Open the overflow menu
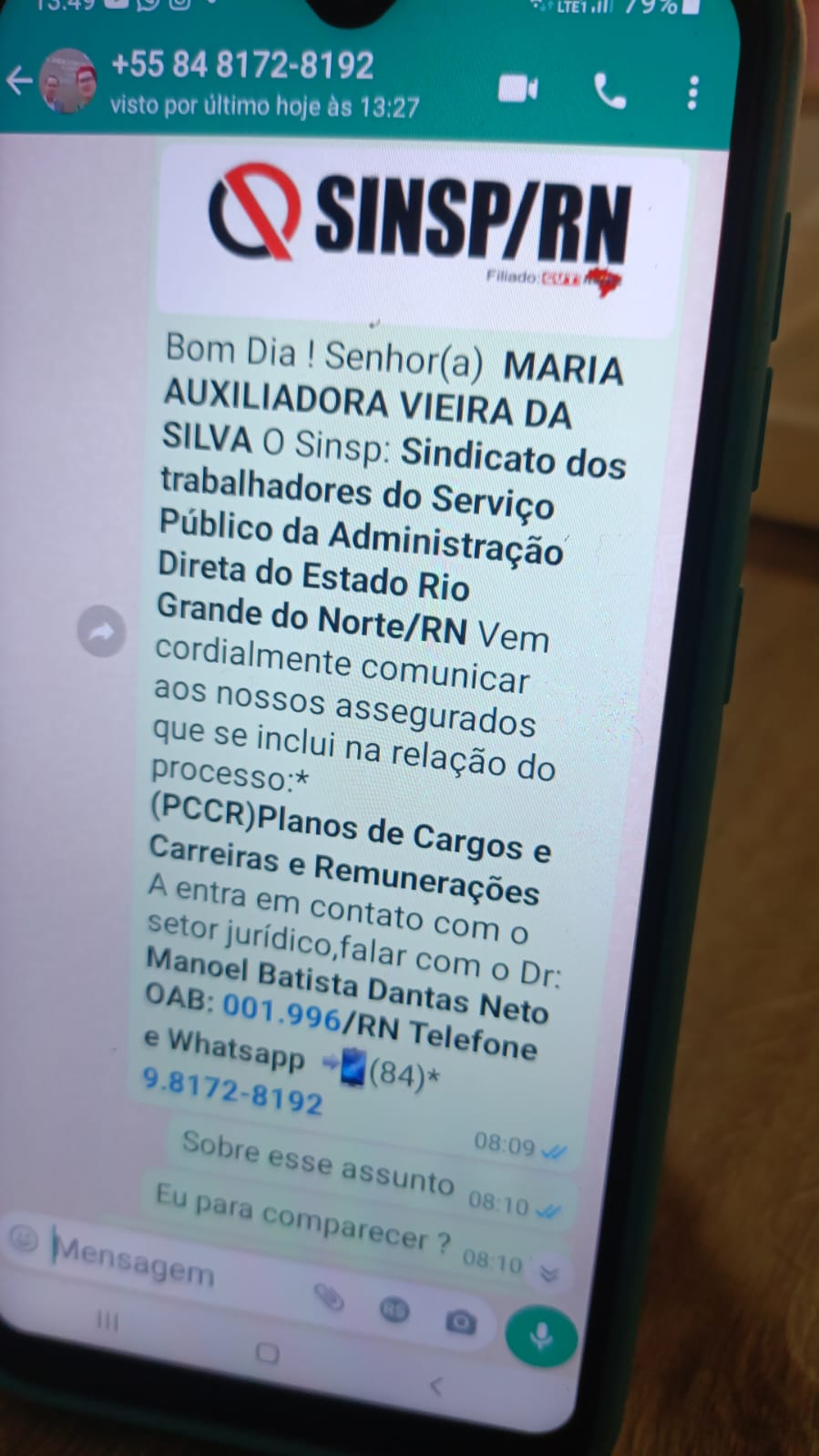This screenshot has height=1456, width=819. pyautogui.click(x=693, y=93)
